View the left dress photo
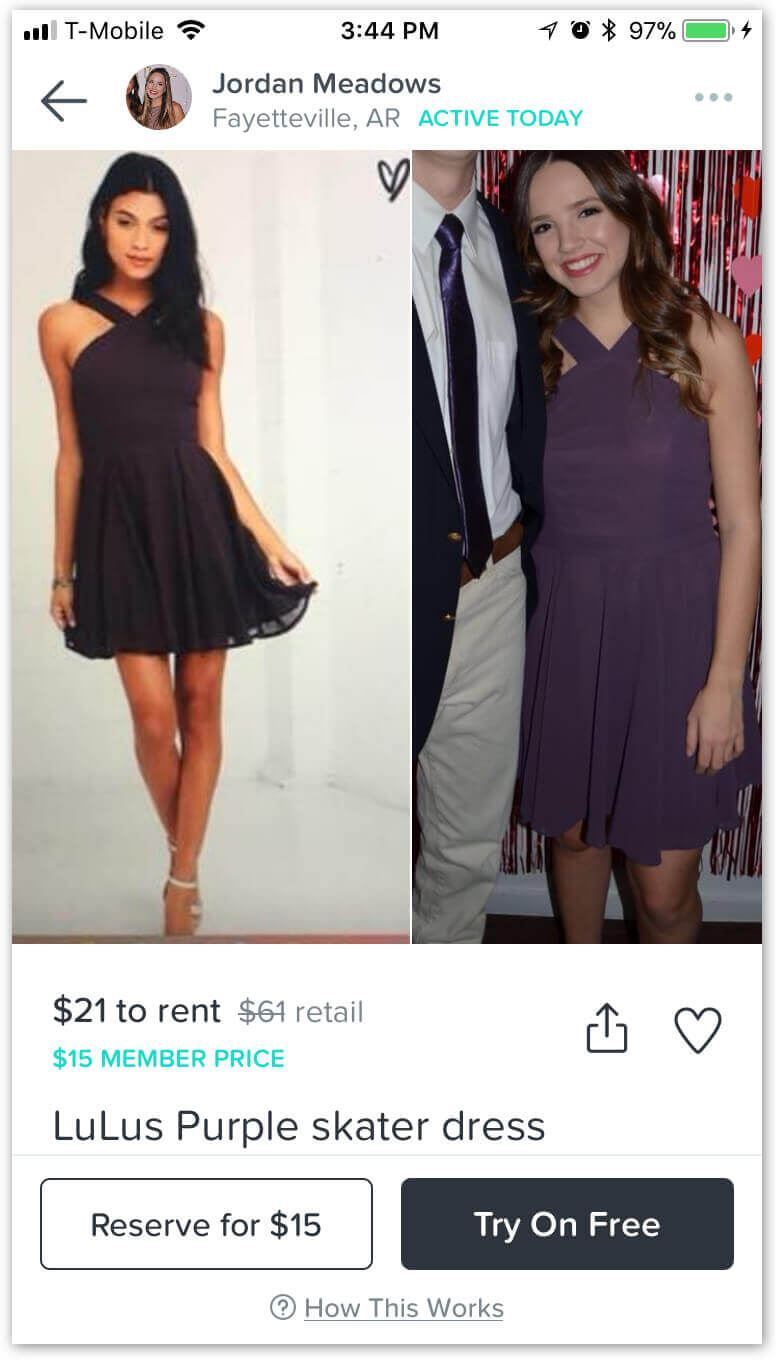The image size is (776, 1360). point(211,547)
